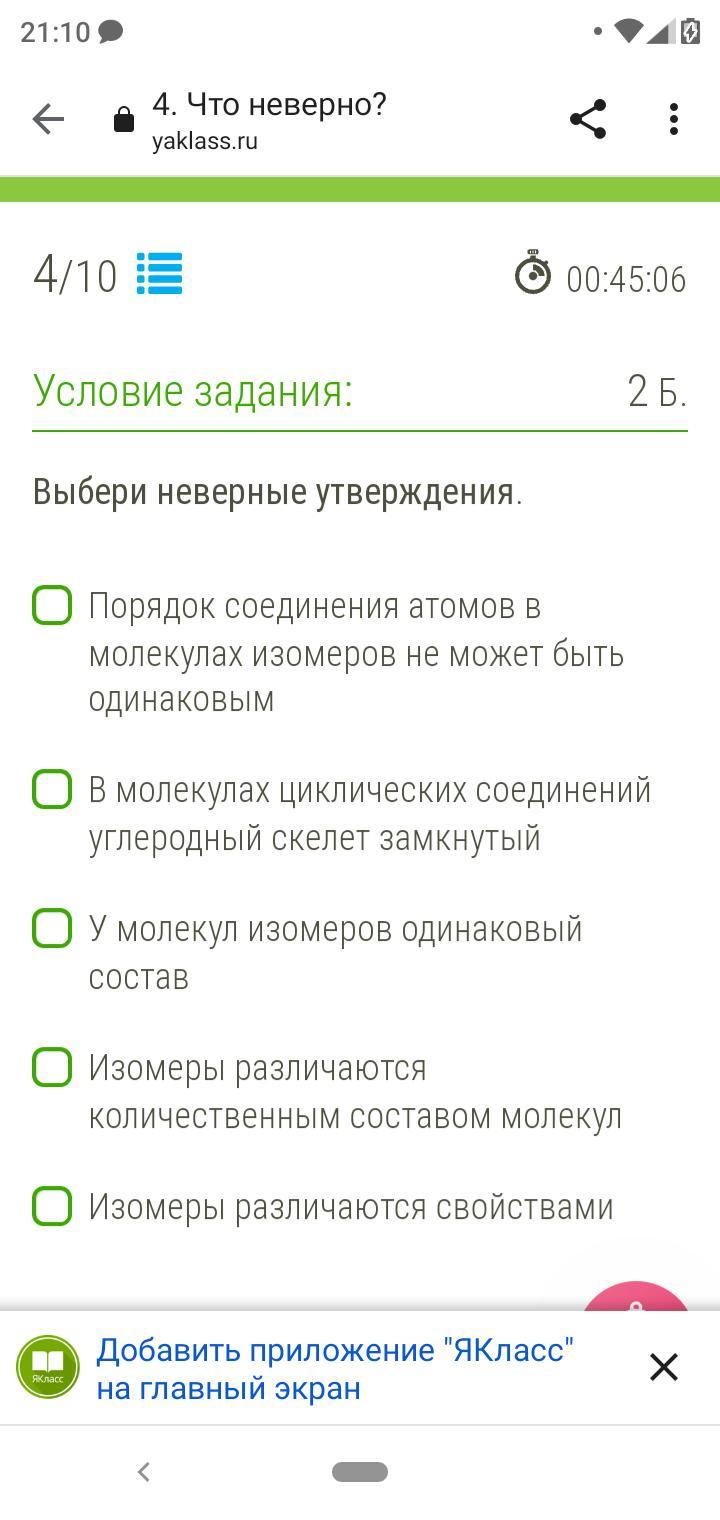Tick 'У молекул изомеров одинаковый состав'

point(52,929)
